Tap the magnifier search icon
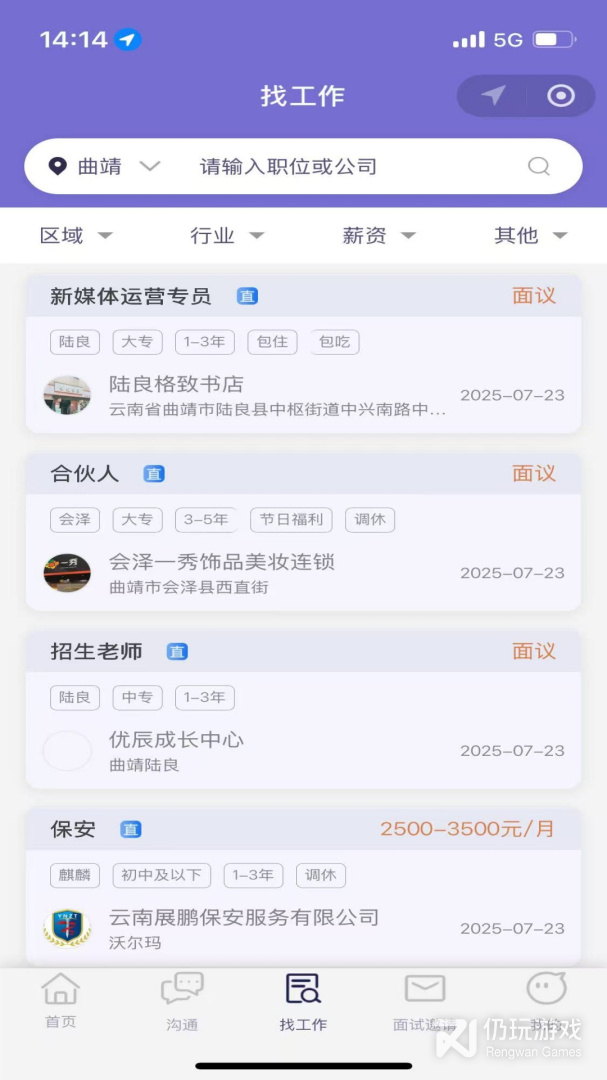The height and width of the screenshot is (1080, 607). click(x=539, y=167)
